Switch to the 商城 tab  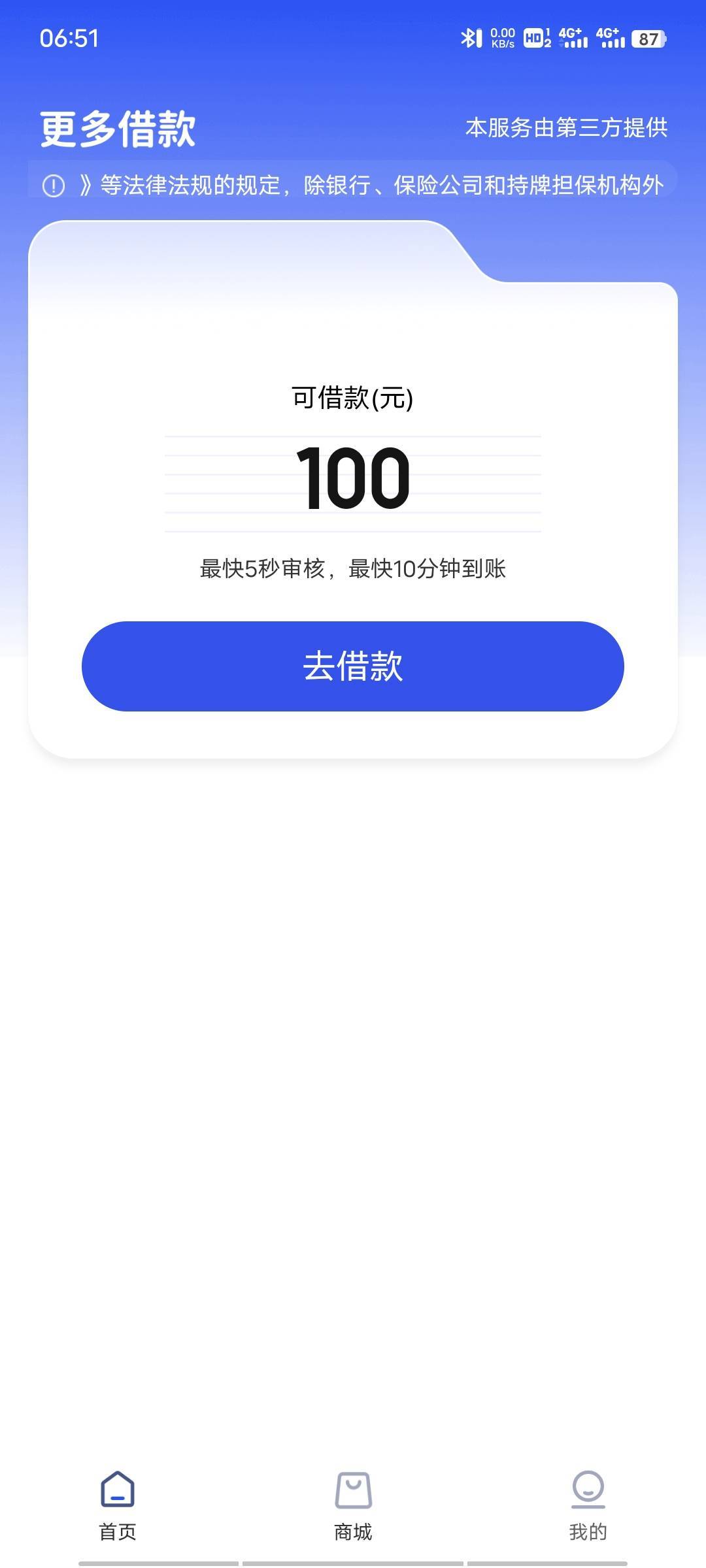353,1503
